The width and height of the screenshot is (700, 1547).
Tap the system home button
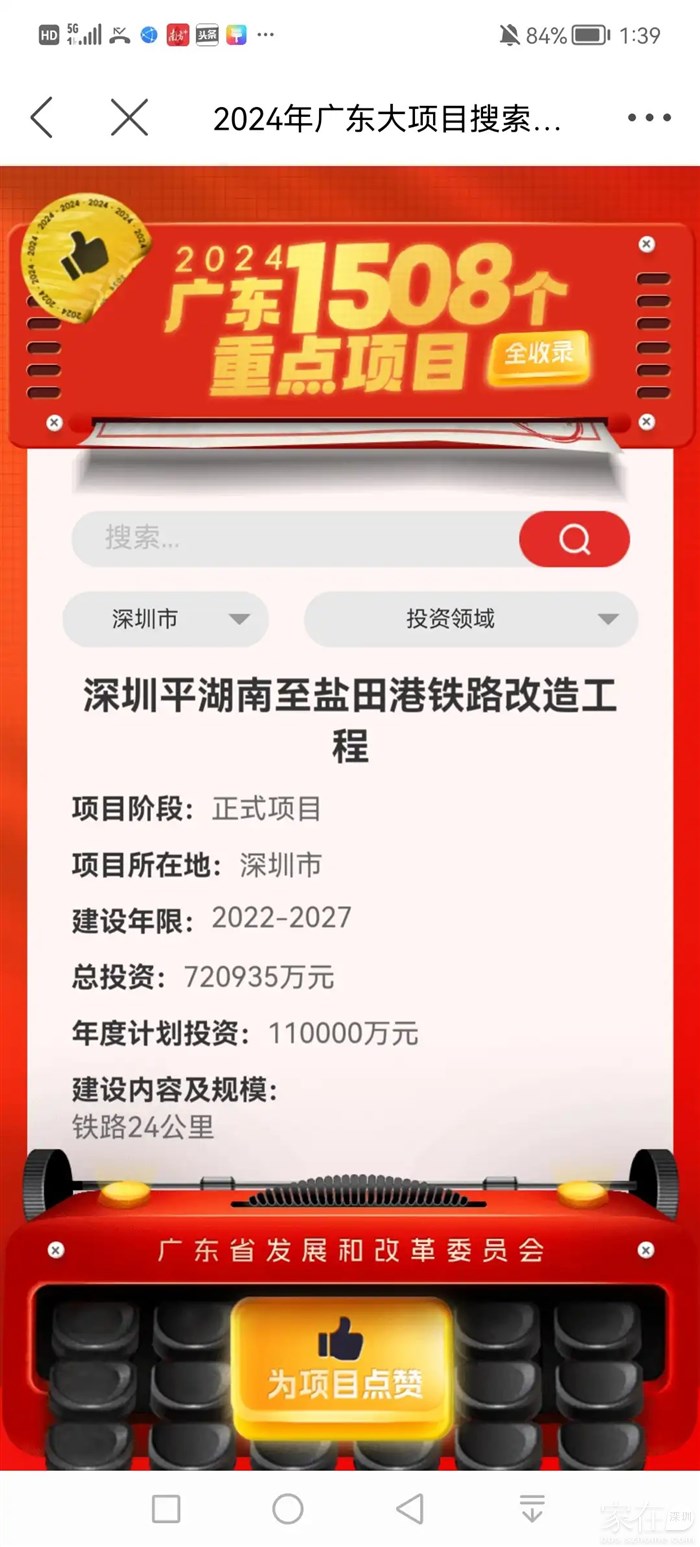(x=288, y=1508)
